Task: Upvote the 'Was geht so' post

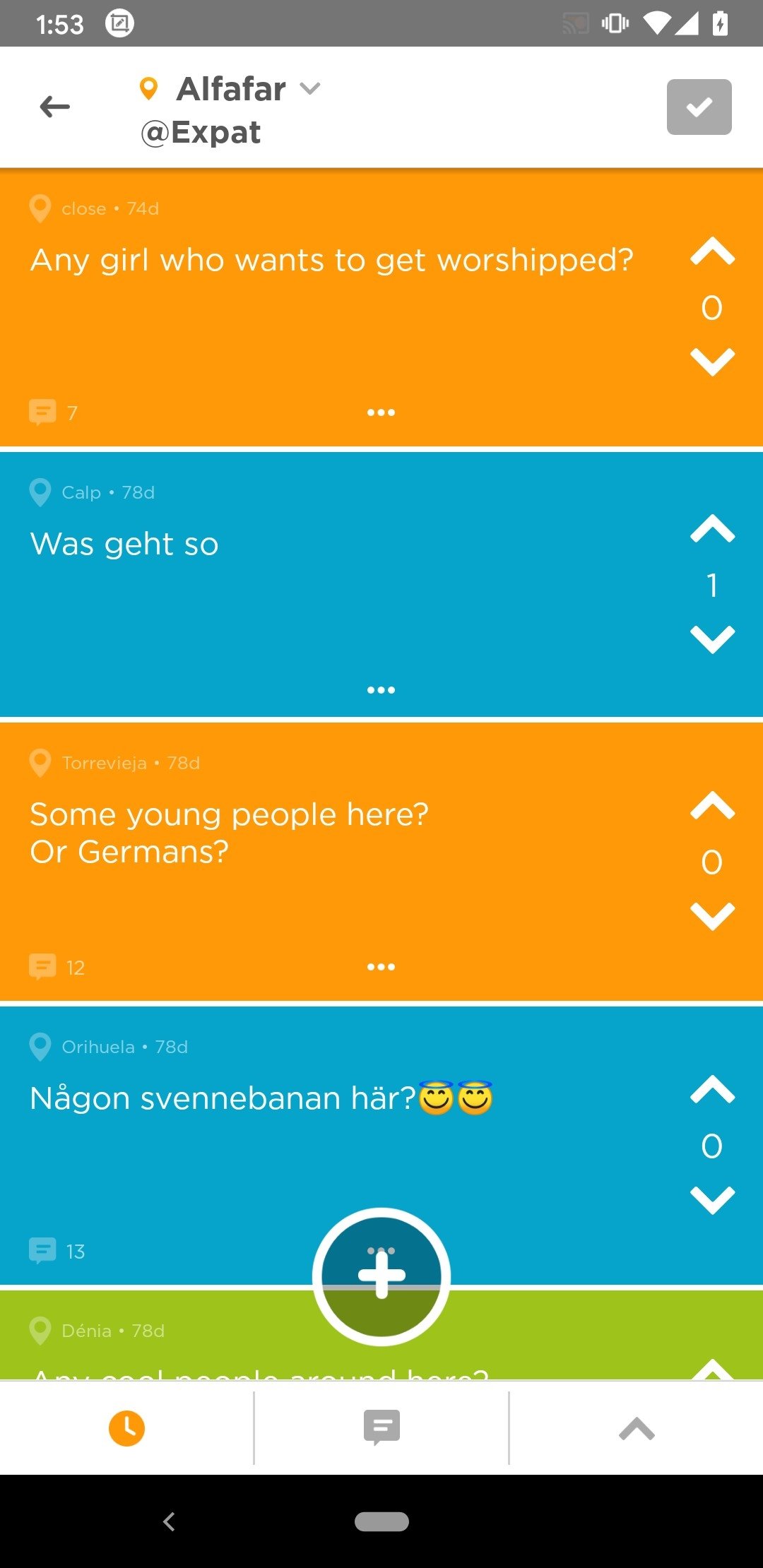Action: [x=712, y=529]
